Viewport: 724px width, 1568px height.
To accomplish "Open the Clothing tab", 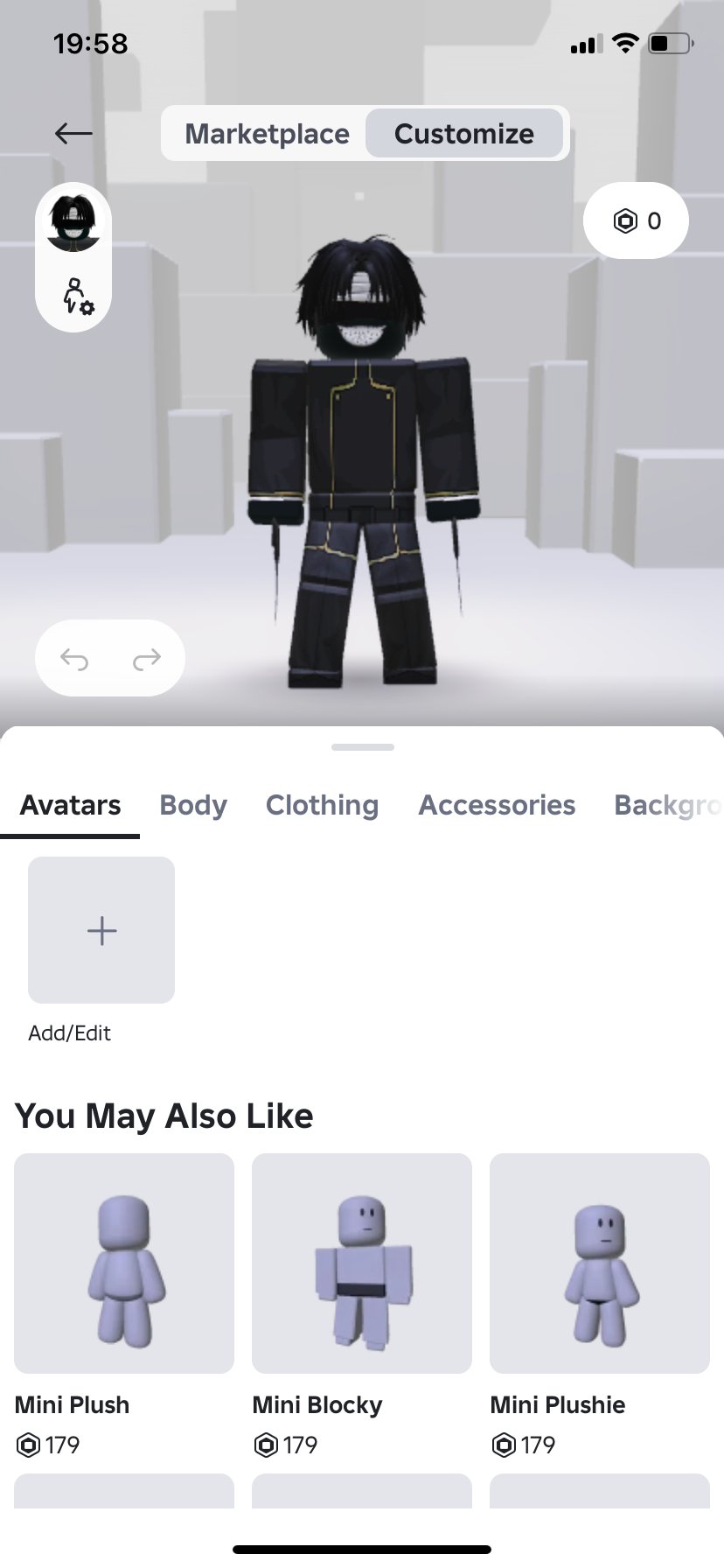I will (322, 805).
